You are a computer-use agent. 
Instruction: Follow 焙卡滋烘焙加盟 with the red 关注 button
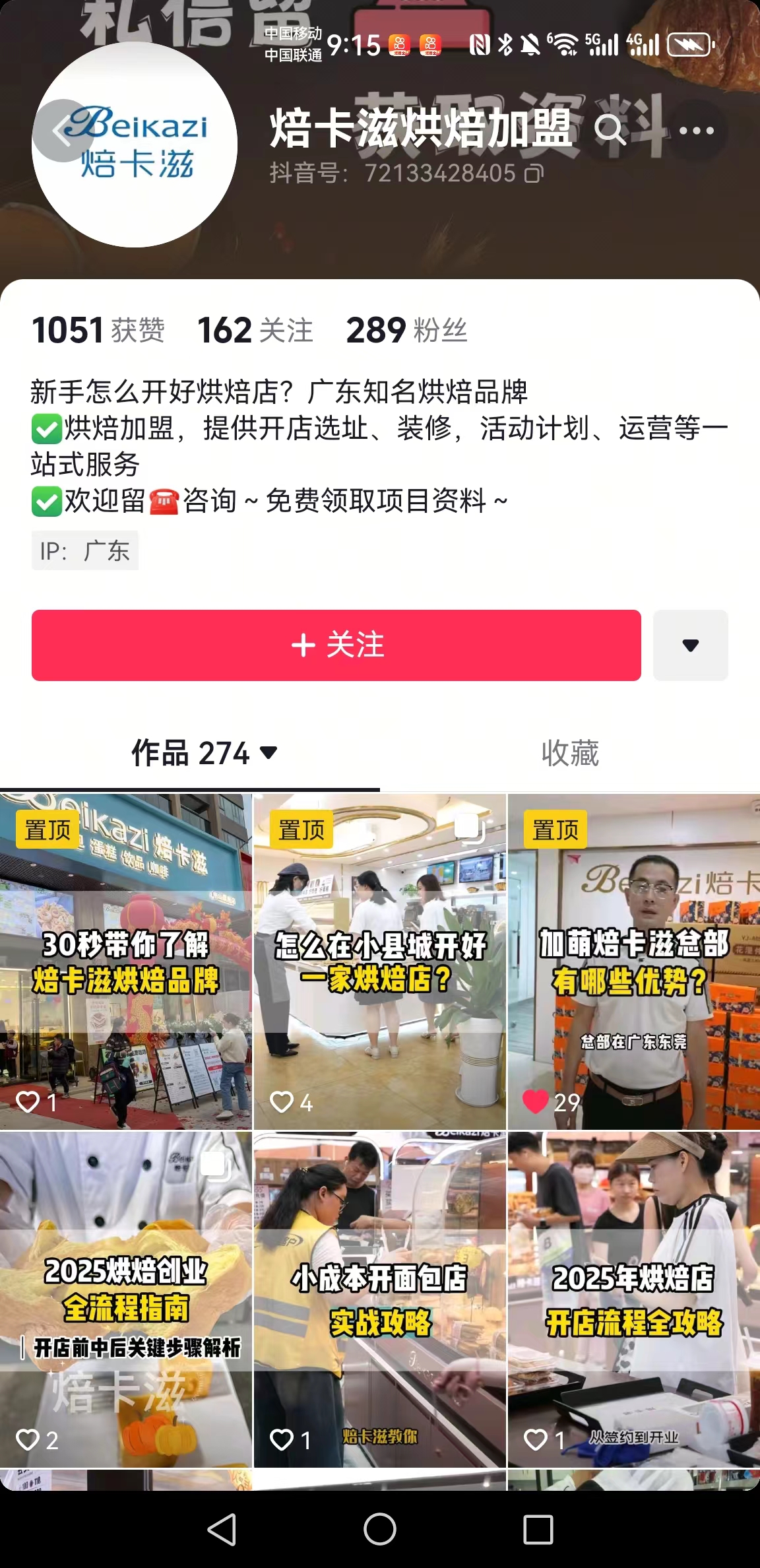[x=336, y=645]
